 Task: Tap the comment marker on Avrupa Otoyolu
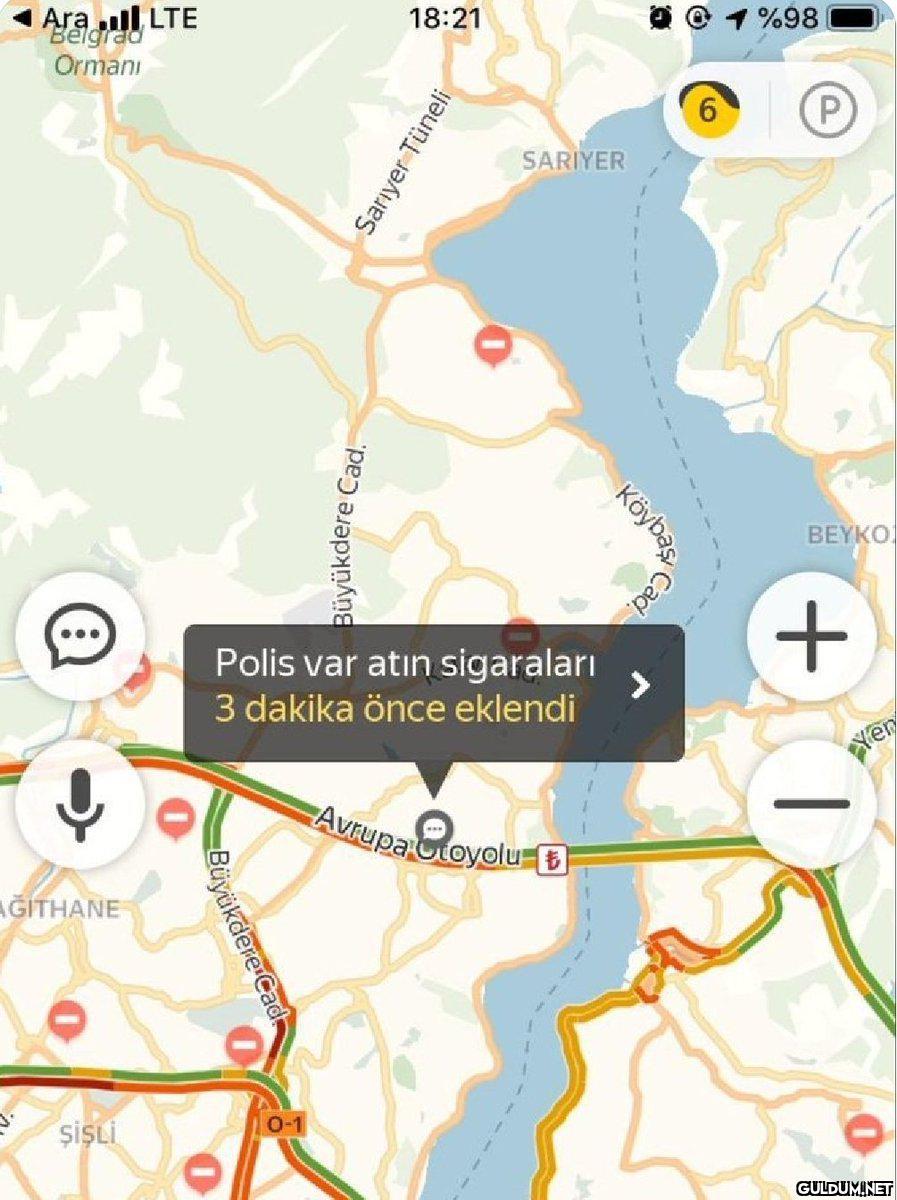(x=435, y=828)
